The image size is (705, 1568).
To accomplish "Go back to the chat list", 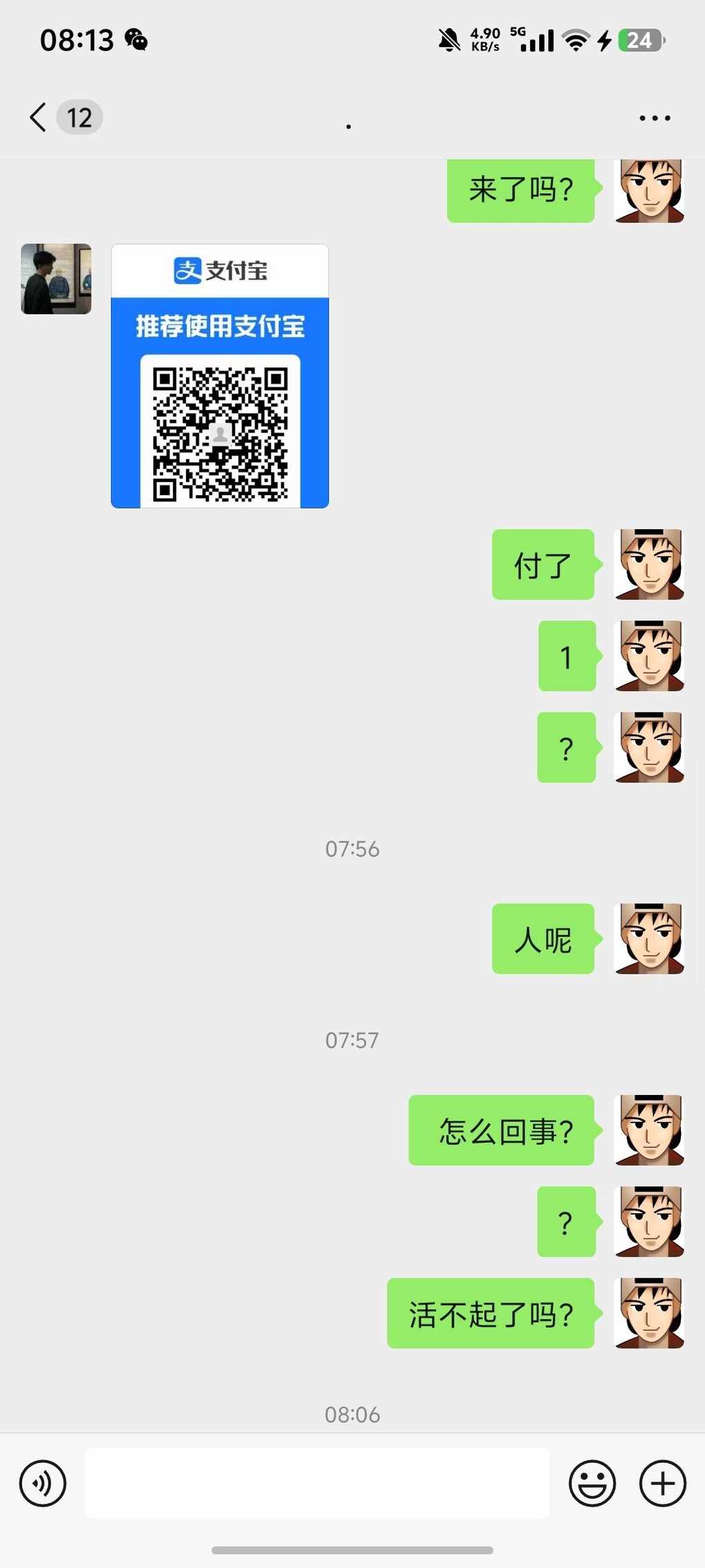I will click(39, 118).
